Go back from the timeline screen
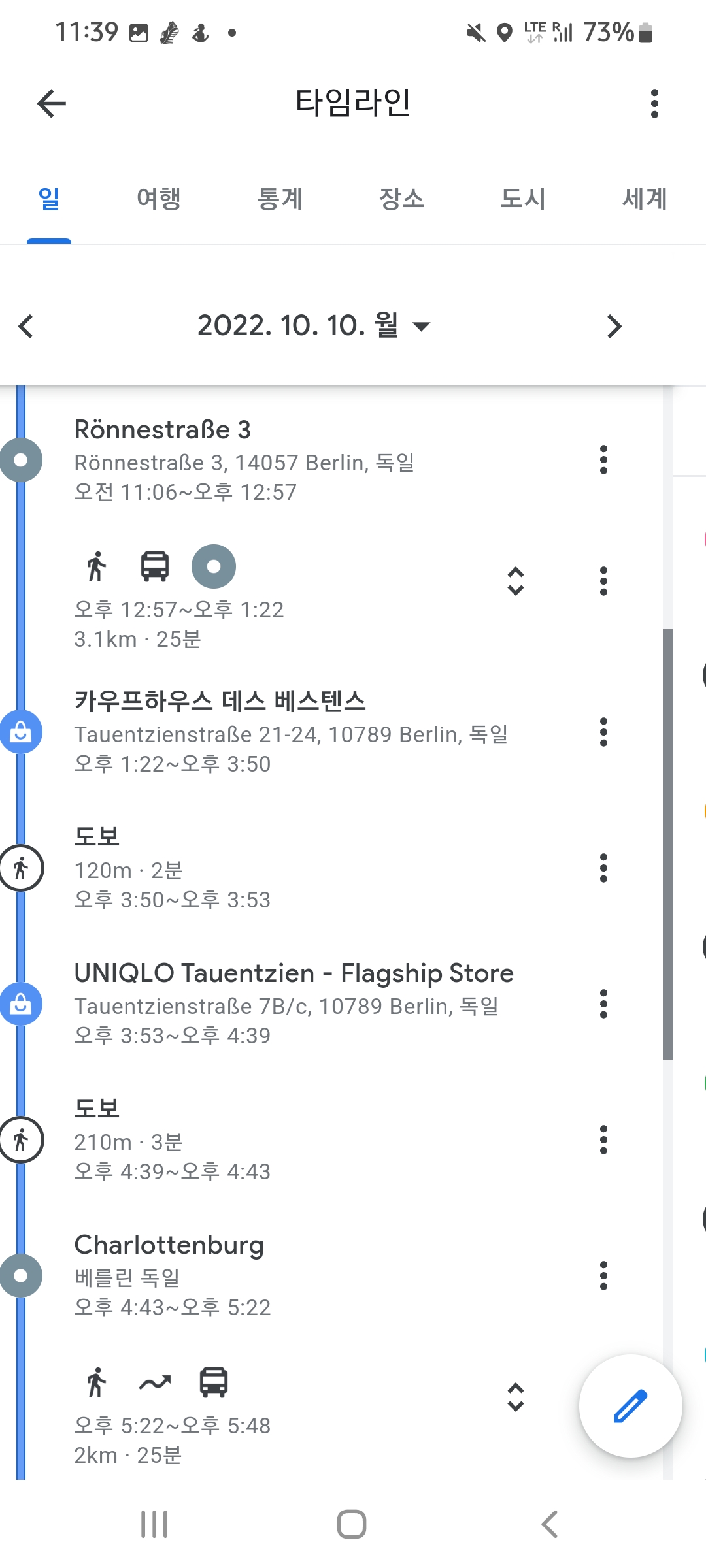The width and height of the screenshot is (706, 1568). tap(52, 103)
